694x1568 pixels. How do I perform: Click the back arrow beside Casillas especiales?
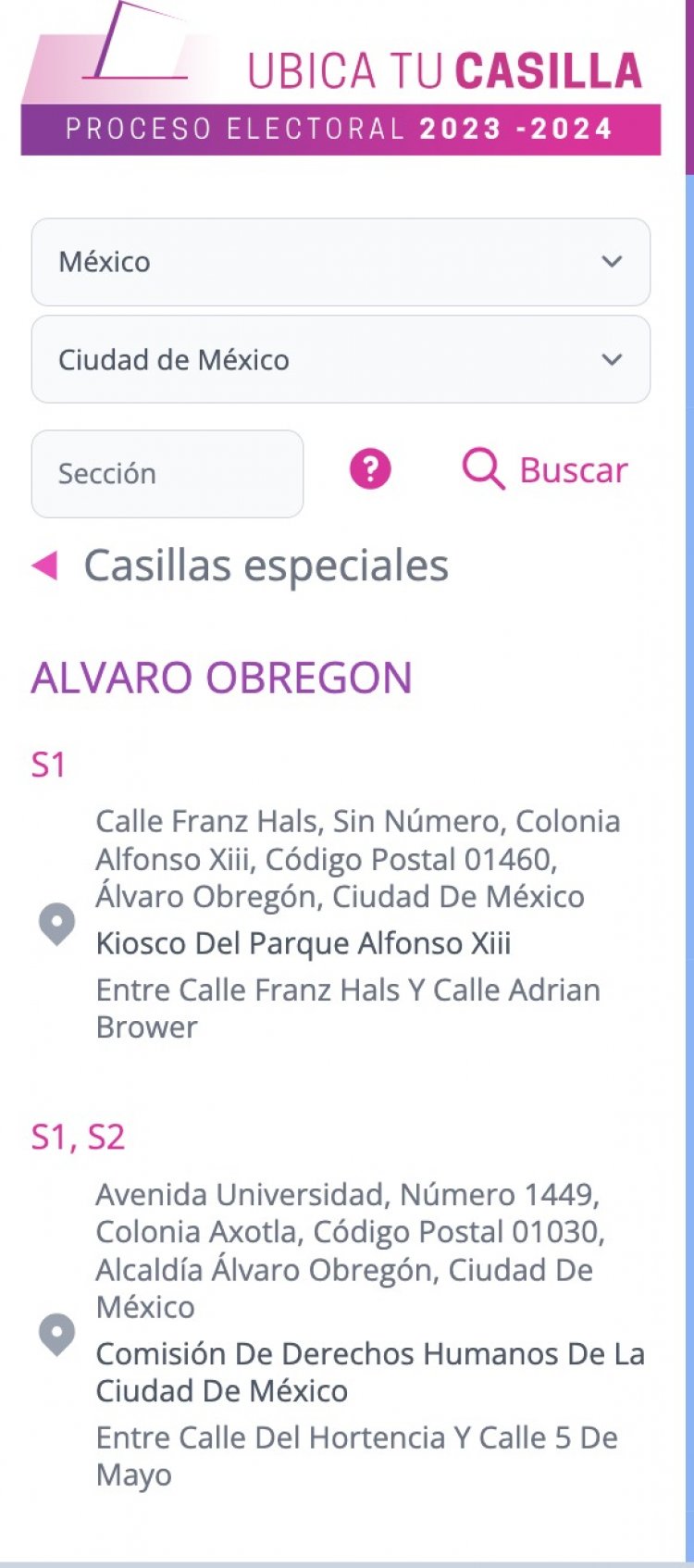[x=45, y=565]
